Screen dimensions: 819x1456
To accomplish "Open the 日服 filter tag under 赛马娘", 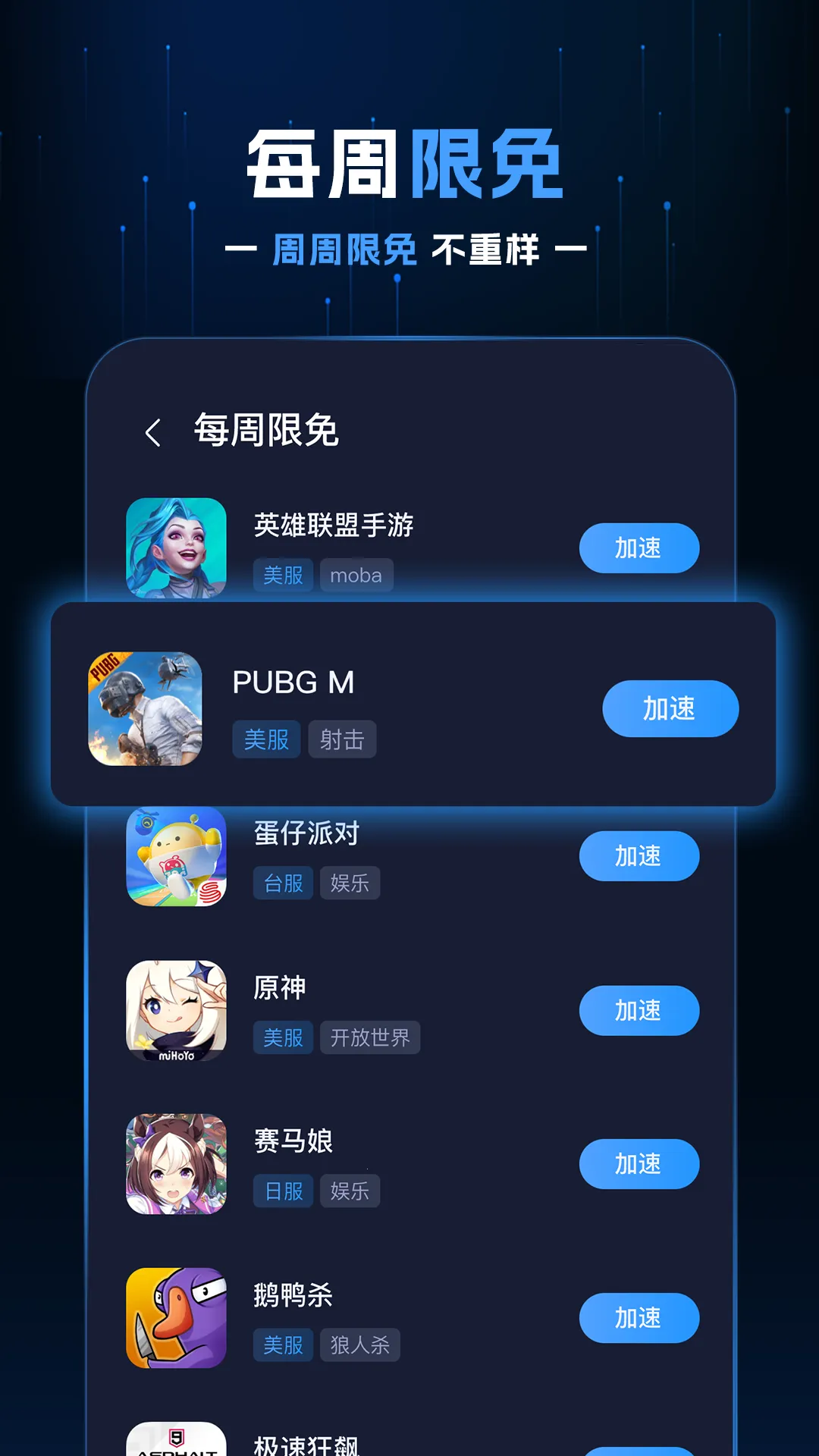I will point(283,1191).
